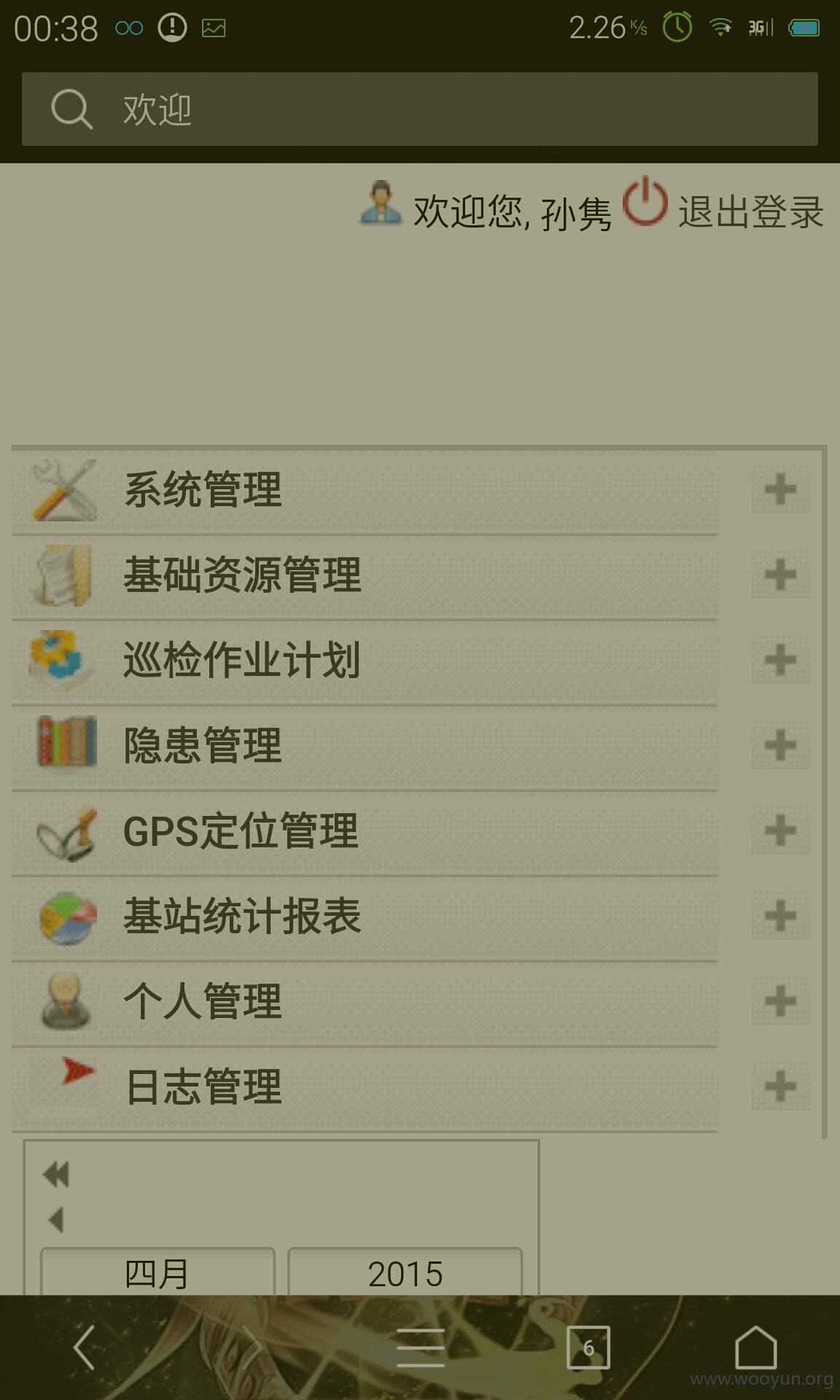This screenshot has height=1400, width=840.
Task: Expand the plus next to 基站统计报表
Action: [x=780, y=916]
